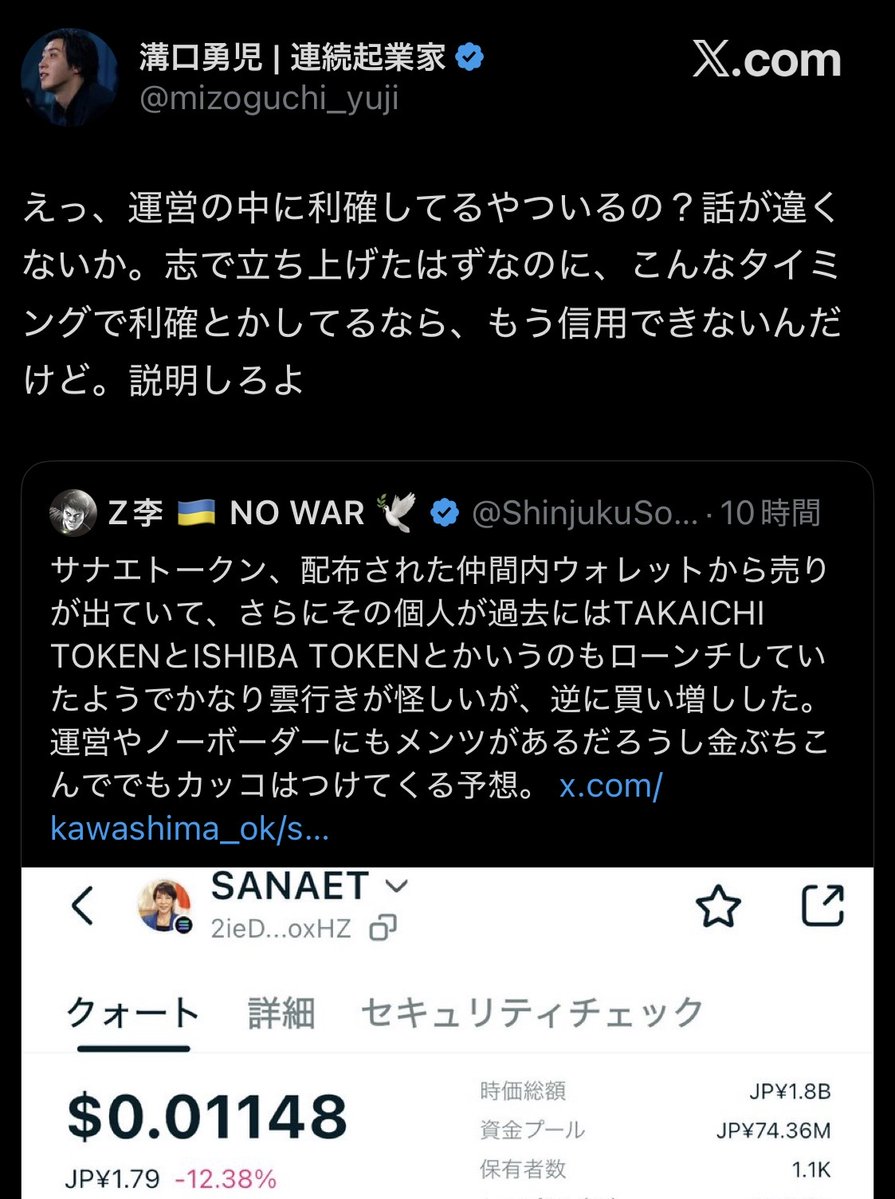The height and width of the screenshot is (1199, 895).
Task: Open the @mizoguchi_yuji profile name
Action: click(x=269, y=100)
